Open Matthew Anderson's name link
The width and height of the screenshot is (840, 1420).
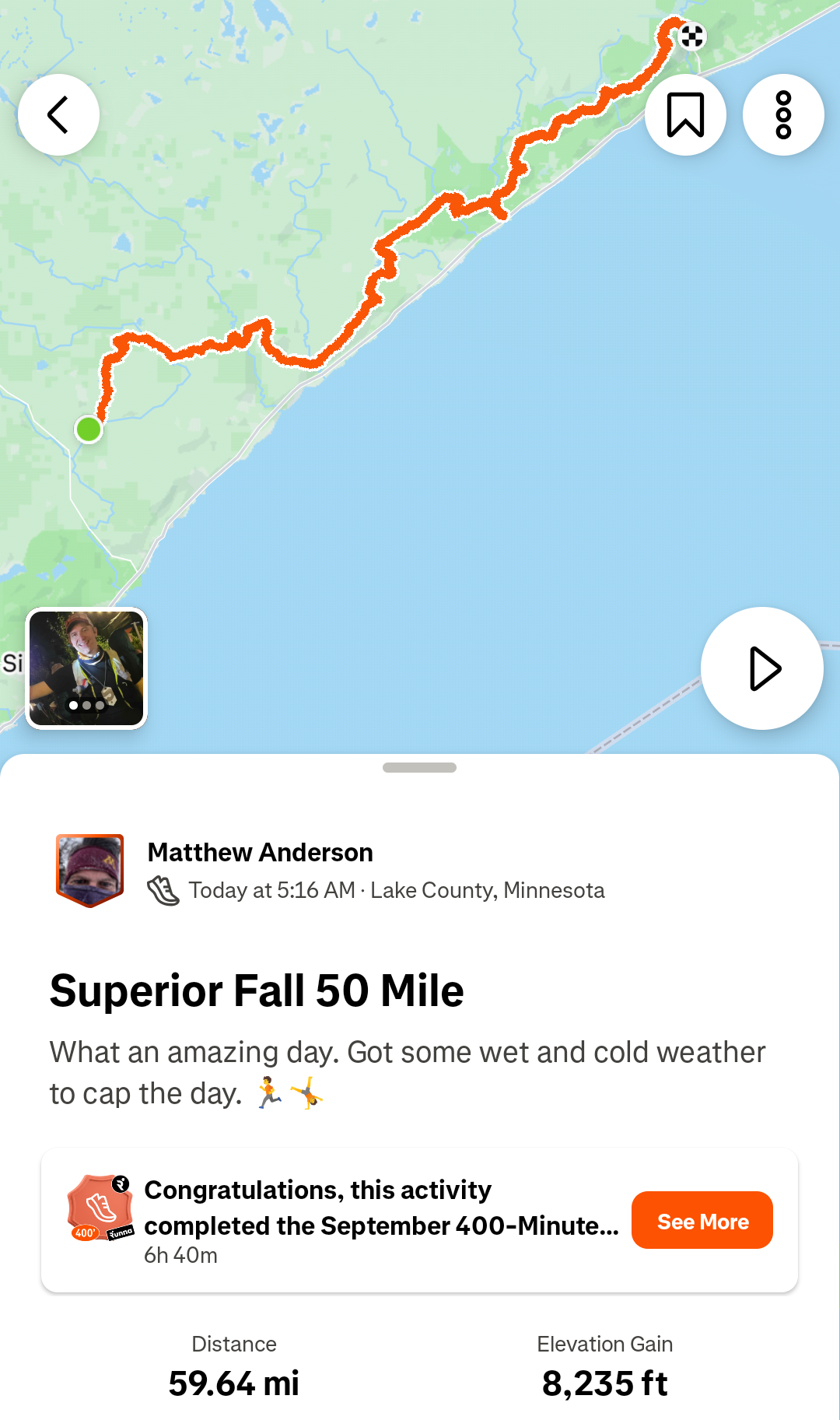[x=261, y=853]
